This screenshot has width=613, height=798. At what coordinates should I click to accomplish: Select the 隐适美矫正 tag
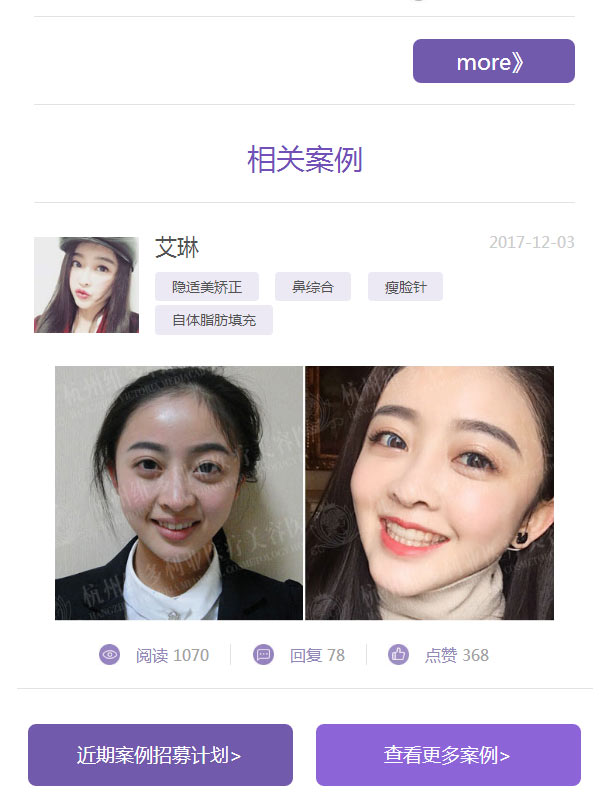207,287
